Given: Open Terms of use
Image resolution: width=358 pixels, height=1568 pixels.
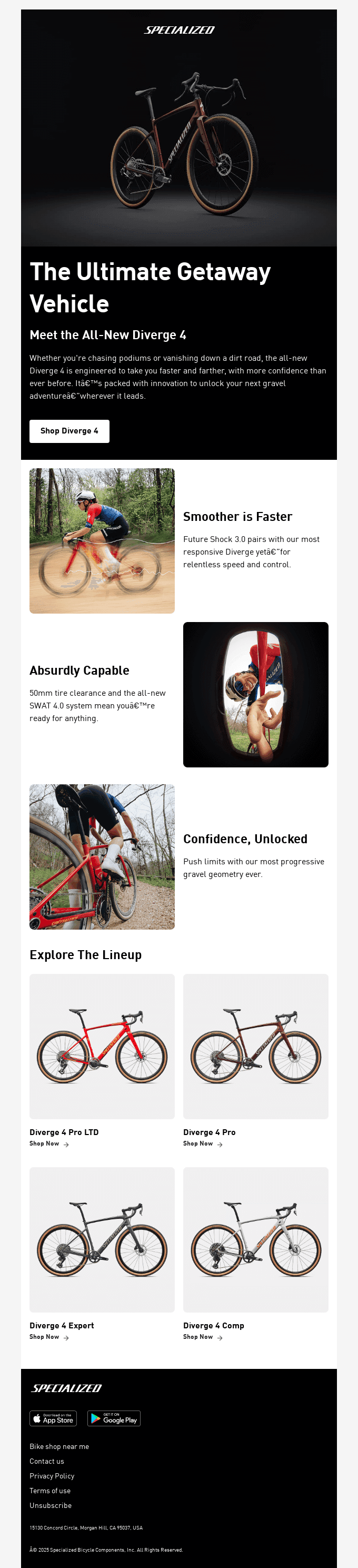Looking at the screenshot, I should (x=50, y=1491).
